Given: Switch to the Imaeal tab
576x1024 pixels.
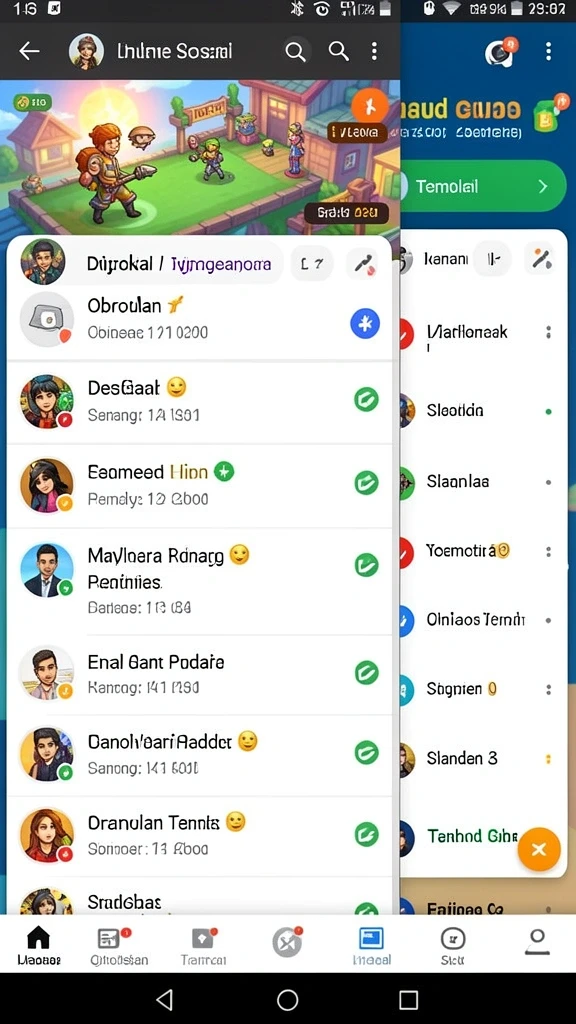Looking at the screenshot, I should point(372,947).
